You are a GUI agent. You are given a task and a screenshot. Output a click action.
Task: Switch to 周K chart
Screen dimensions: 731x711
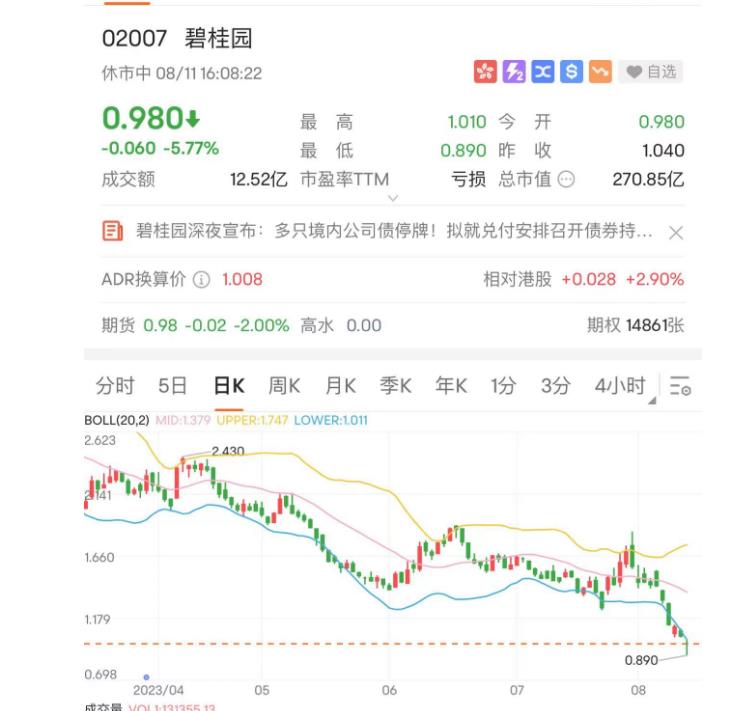285,386
